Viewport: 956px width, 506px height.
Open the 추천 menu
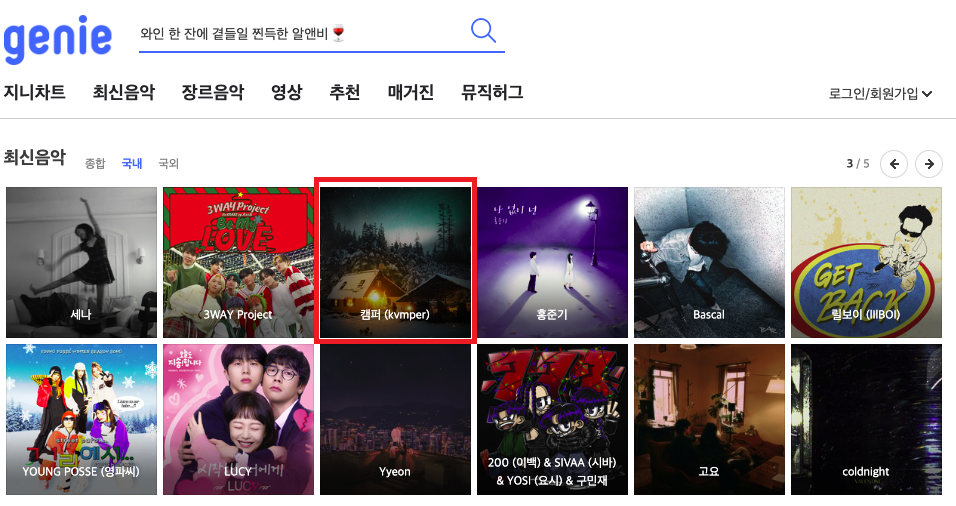(x=345, y=92)
